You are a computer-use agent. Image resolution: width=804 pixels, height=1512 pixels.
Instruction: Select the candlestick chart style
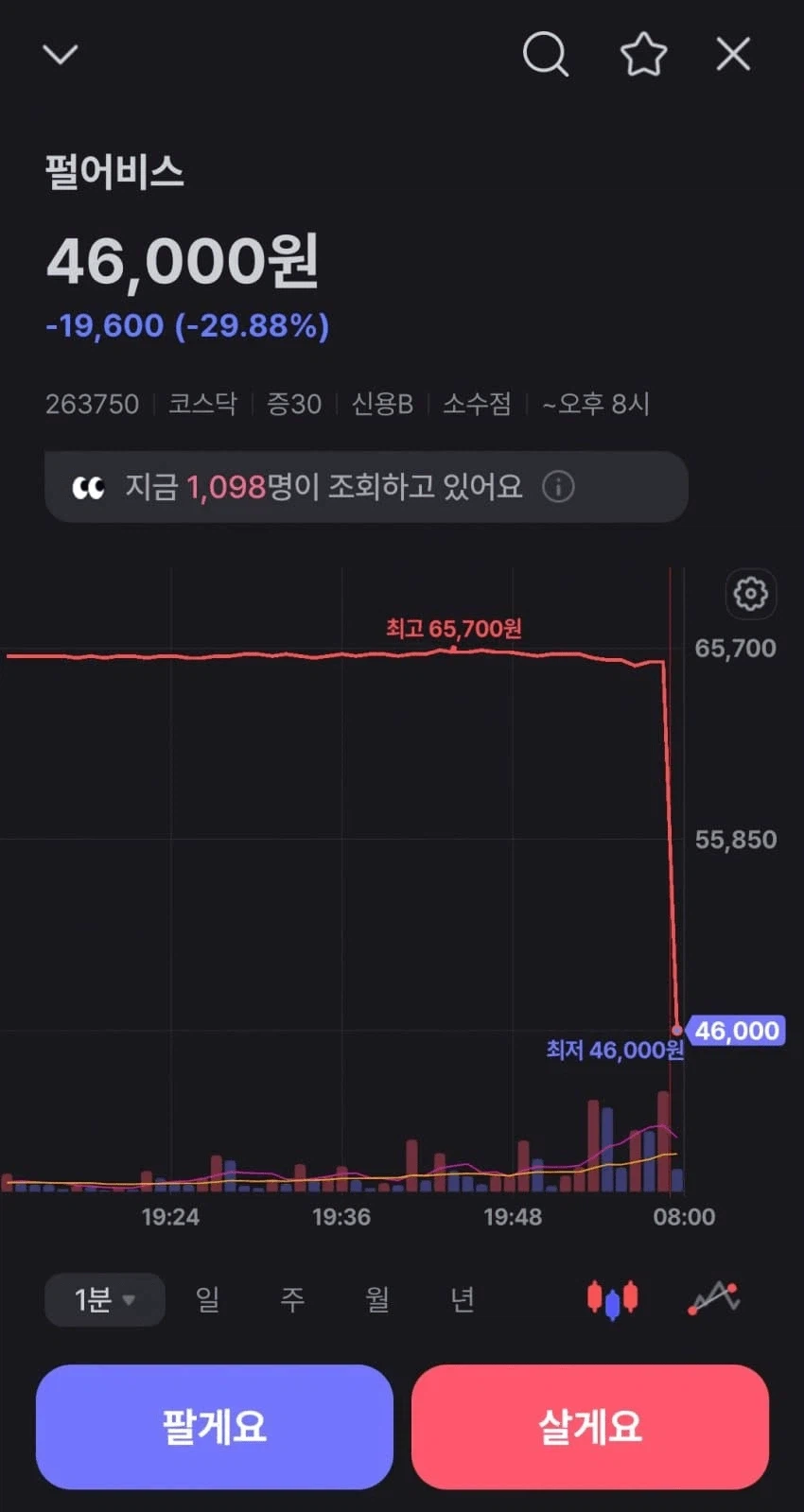point(613,1299)
